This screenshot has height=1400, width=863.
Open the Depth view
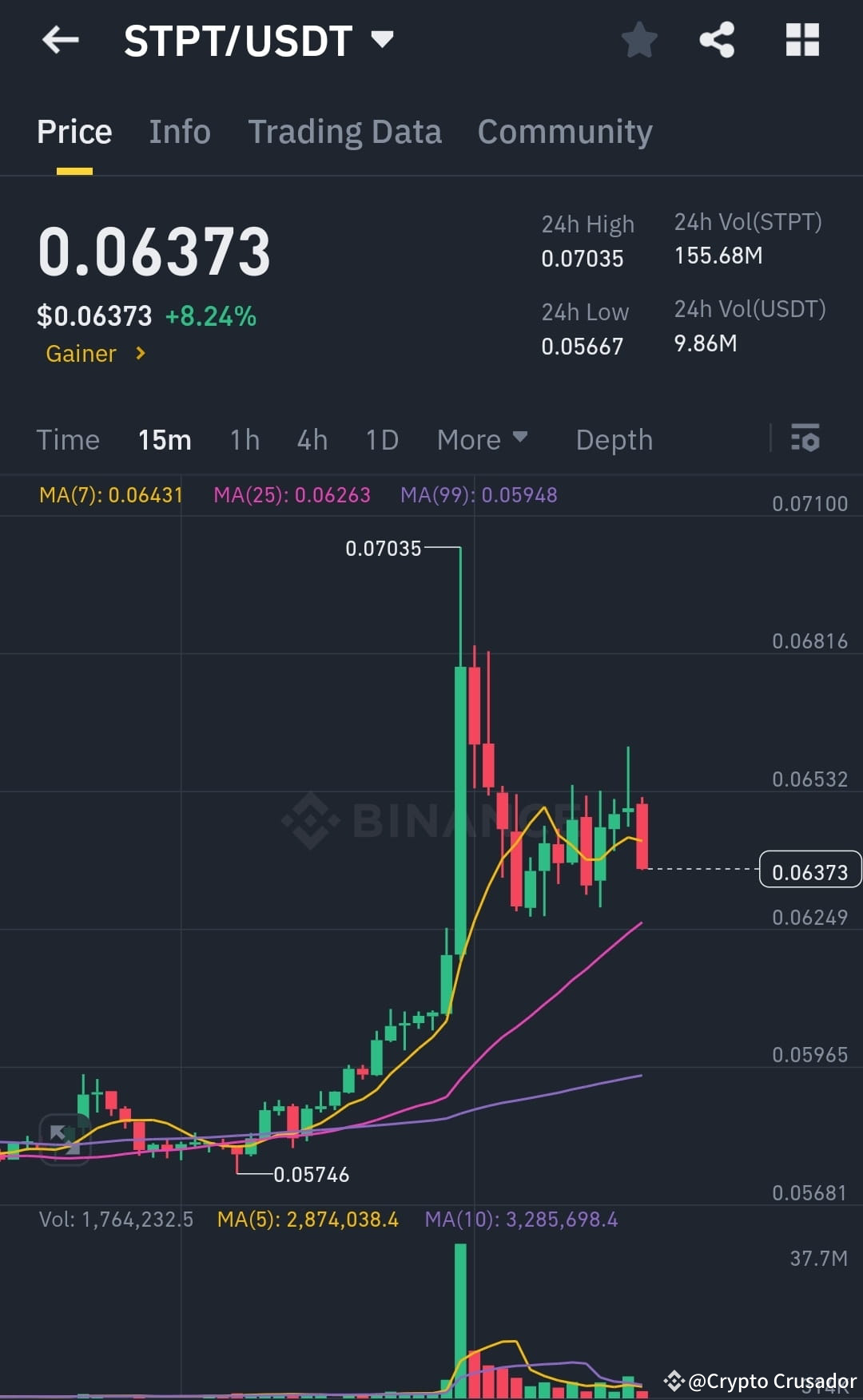613,439
